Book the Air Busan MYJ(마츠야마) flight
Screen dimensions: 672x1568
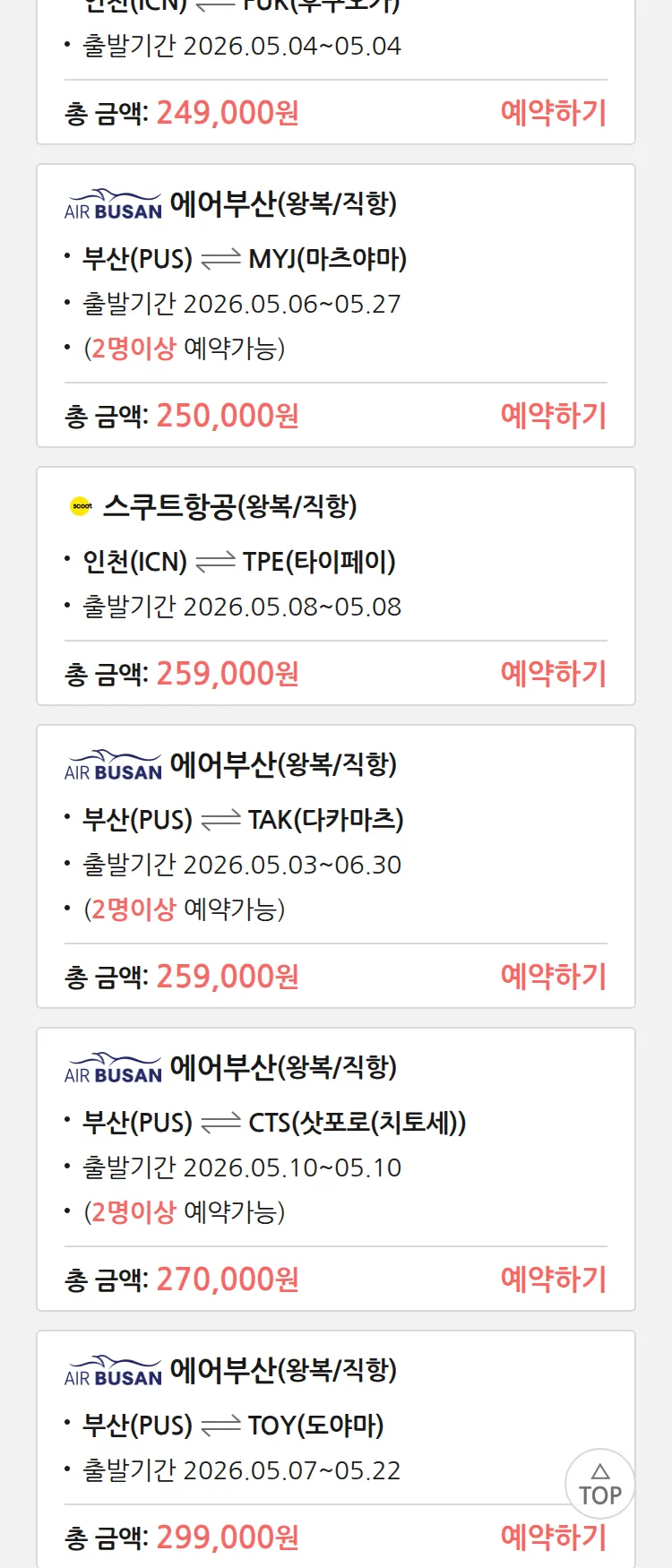point(553,416)
